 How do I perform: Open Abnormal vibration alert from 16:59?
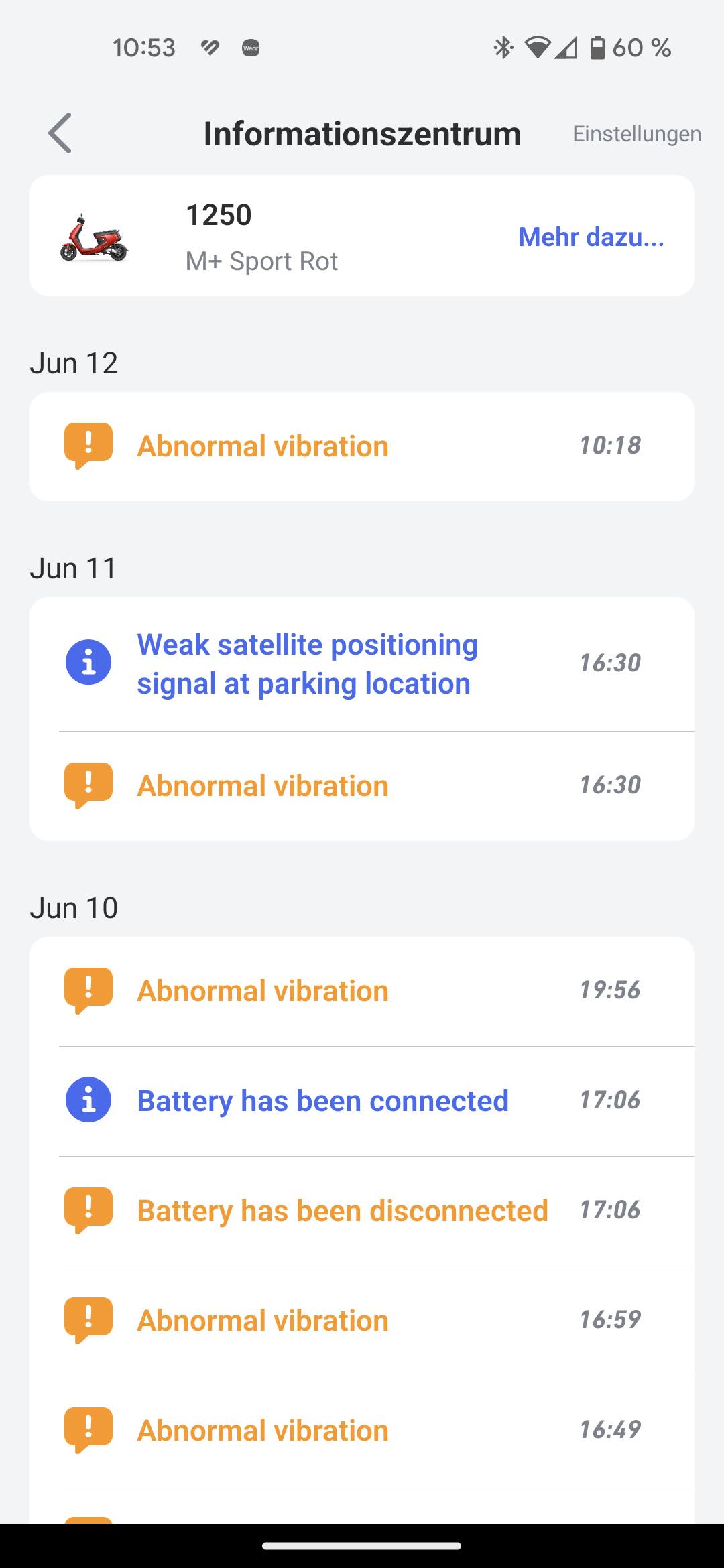point(361,1320)
